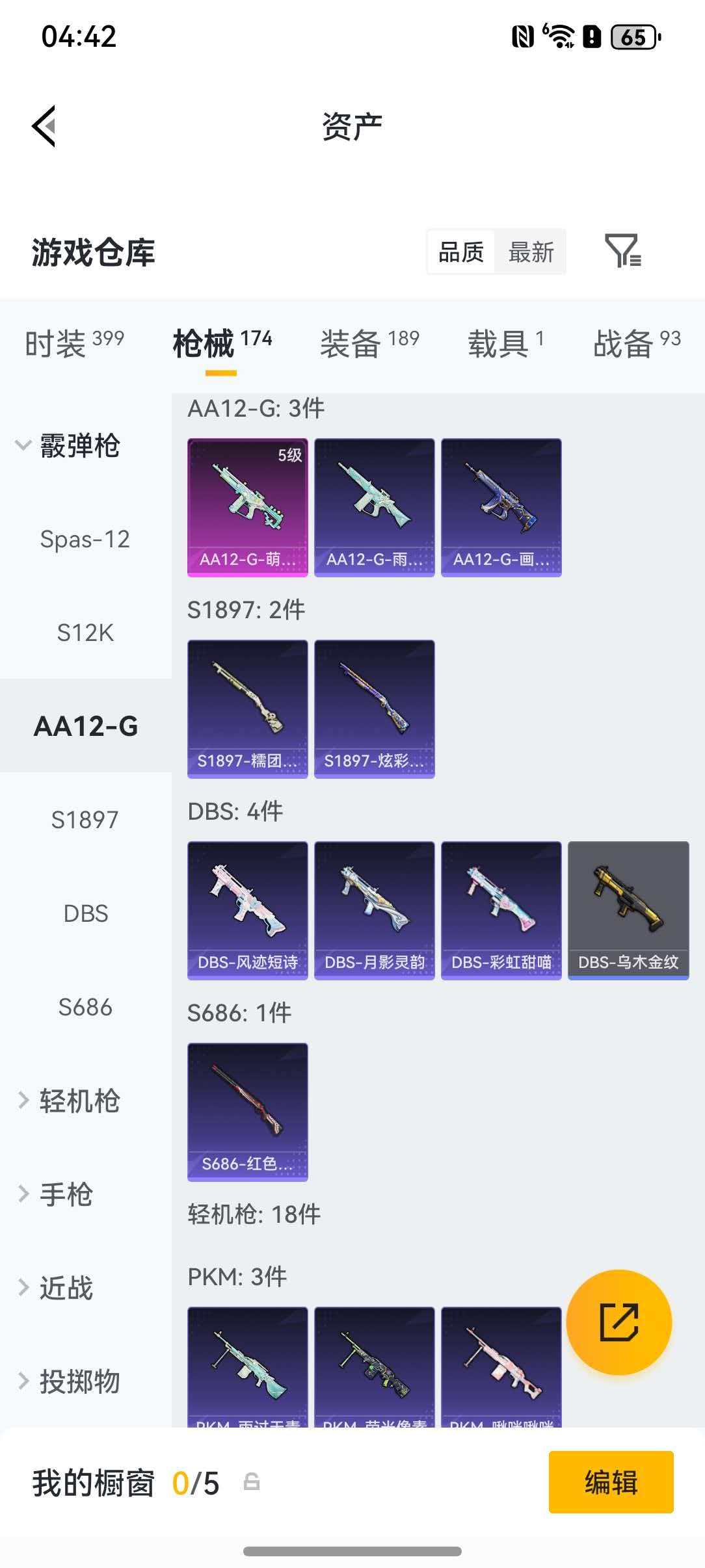Tap the orange floating share button

tap(619, 1322)
